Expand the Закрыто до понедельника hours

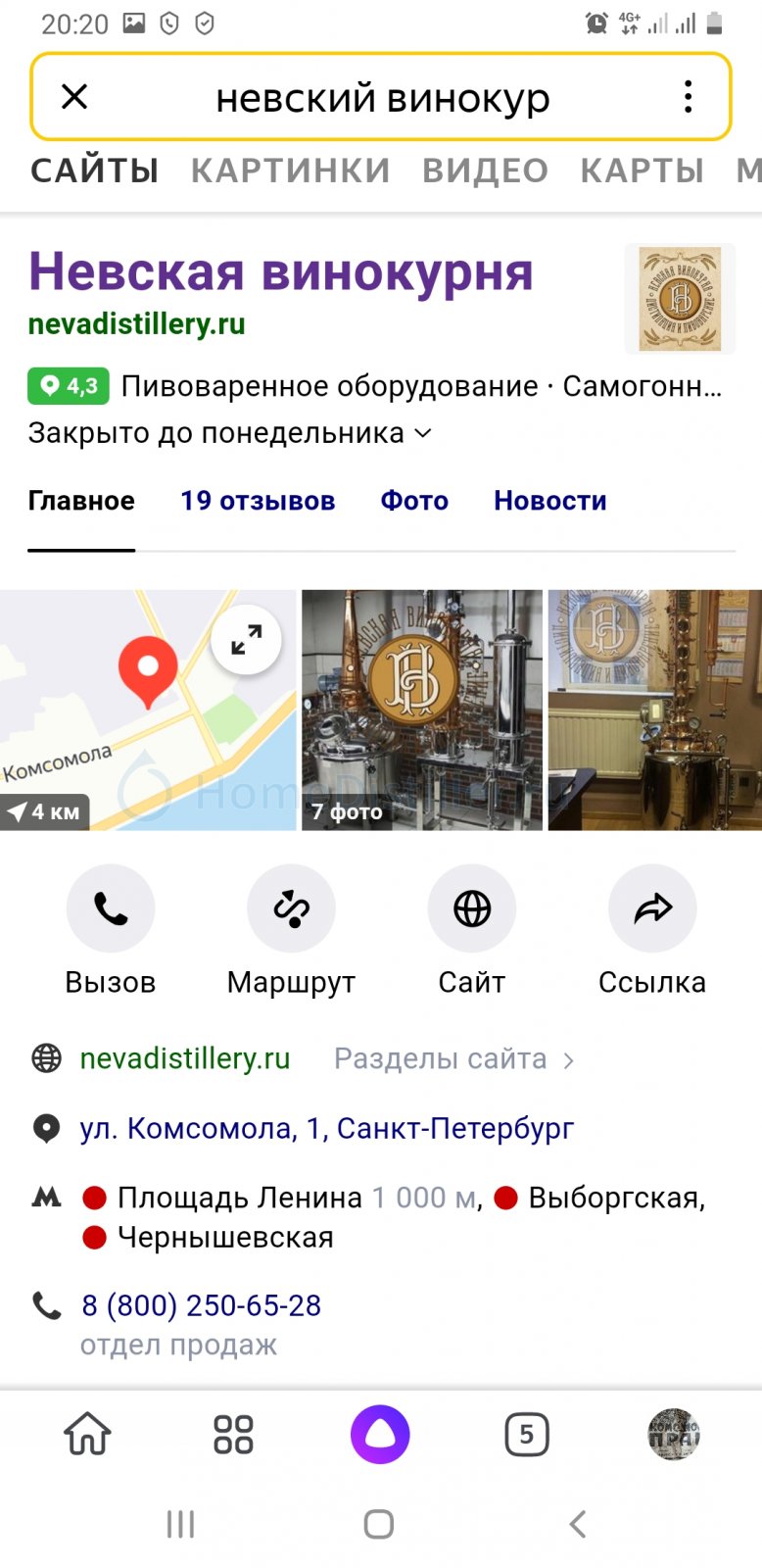229,433
